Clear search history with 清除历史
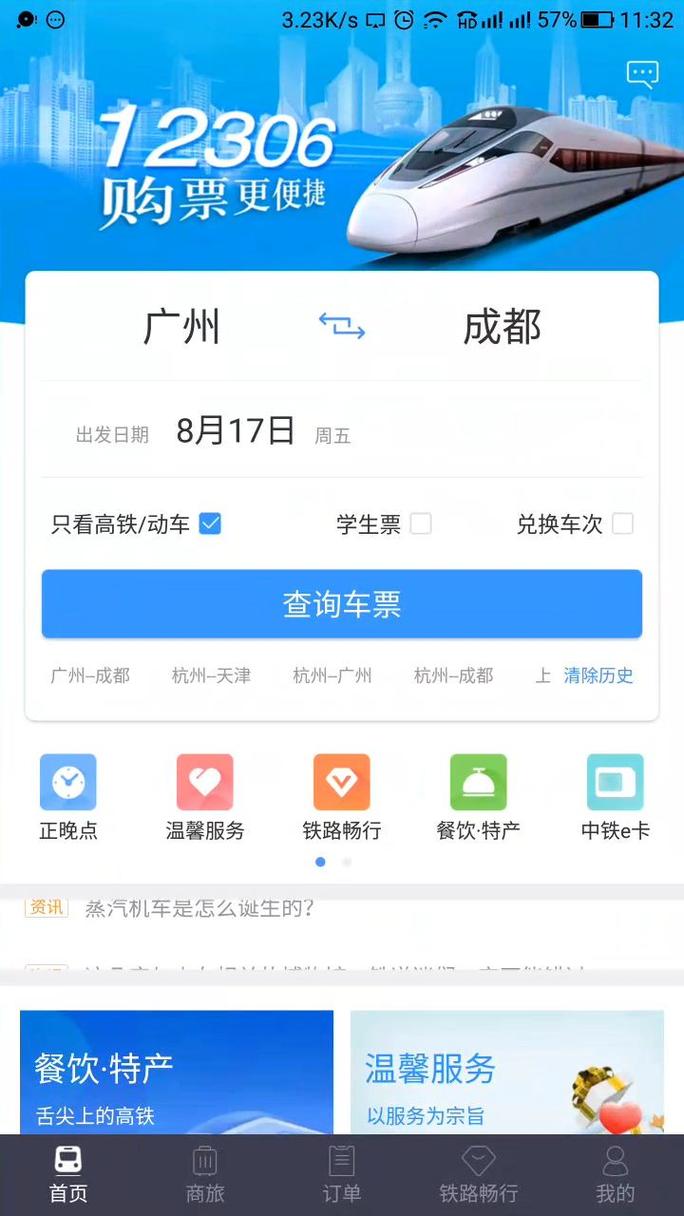The height and width of the screenshot is (1216, 684). (598, 676)
